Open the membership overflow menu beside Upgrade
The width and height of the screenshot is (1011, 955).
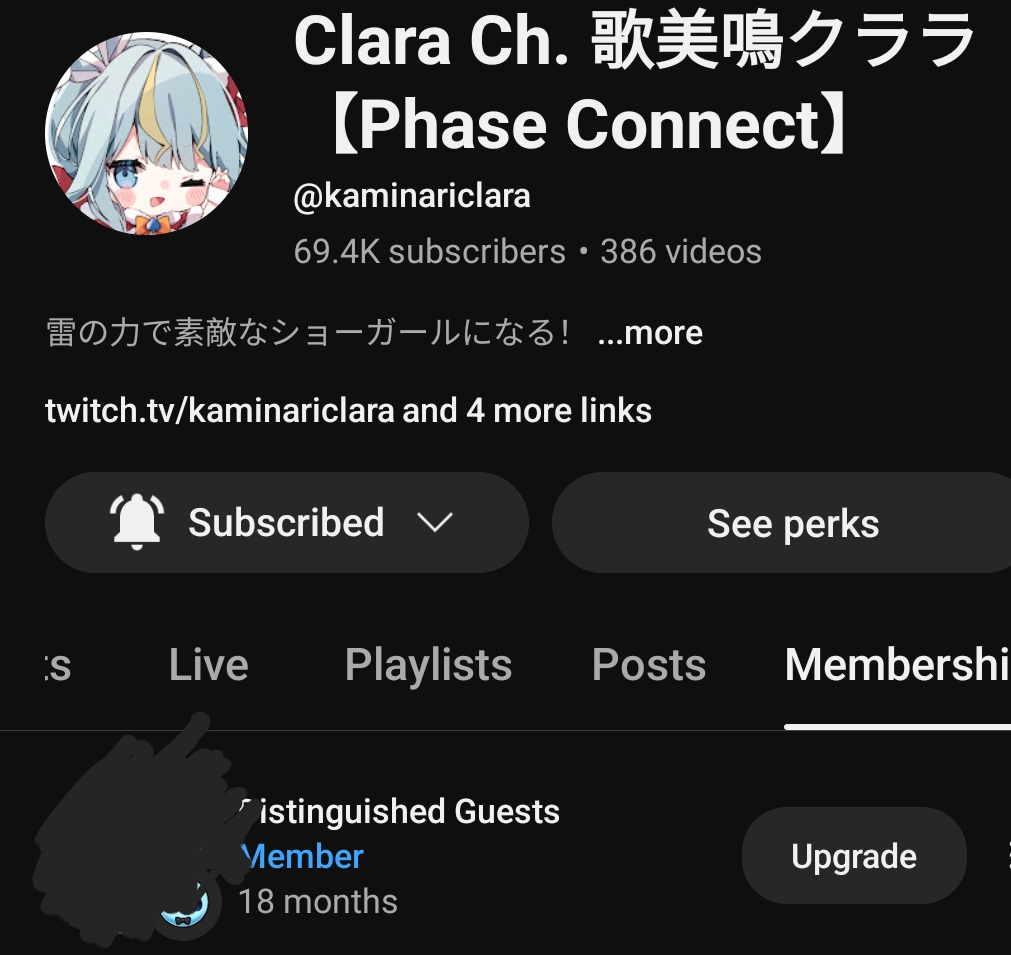click(1005, 856)
